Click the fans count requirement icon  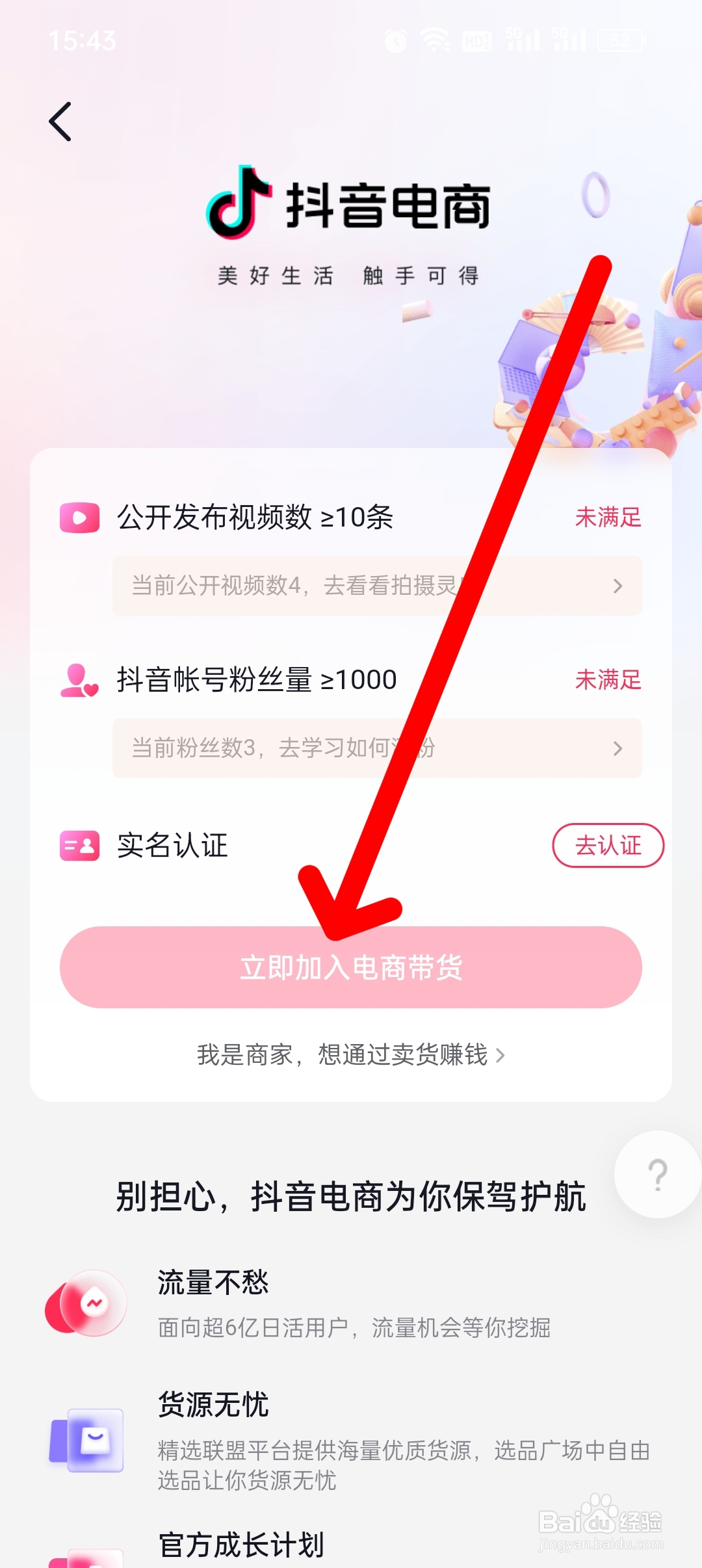[x=78, y=680]
